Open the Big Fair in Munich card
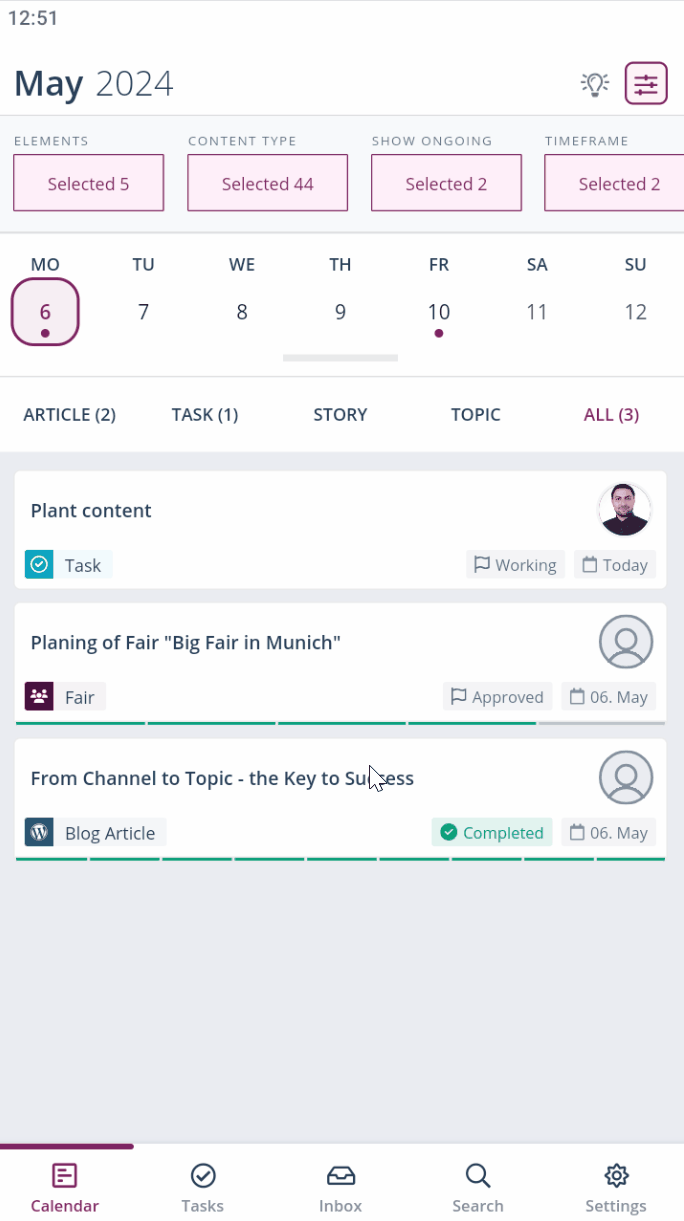684x1221 pixels. tap(300, 655)
